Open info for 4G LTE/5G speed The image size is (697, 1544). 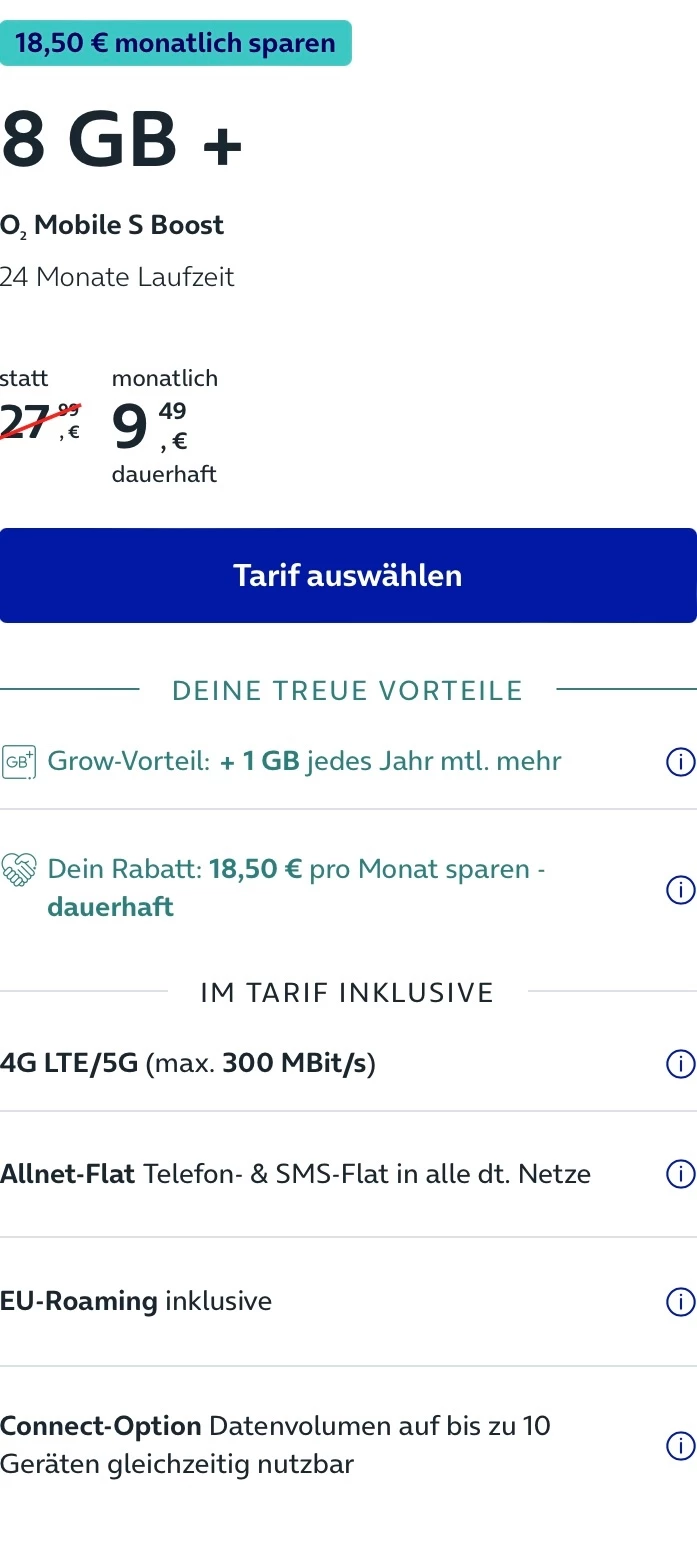680,1064
